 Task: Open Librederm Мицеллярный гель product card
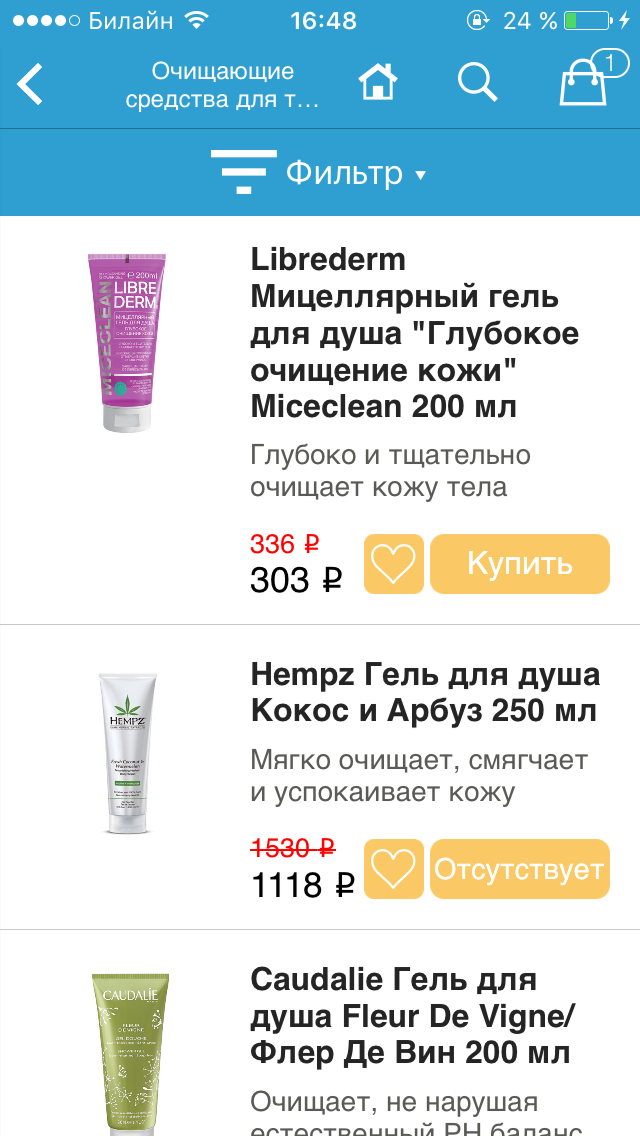point(414,333)
